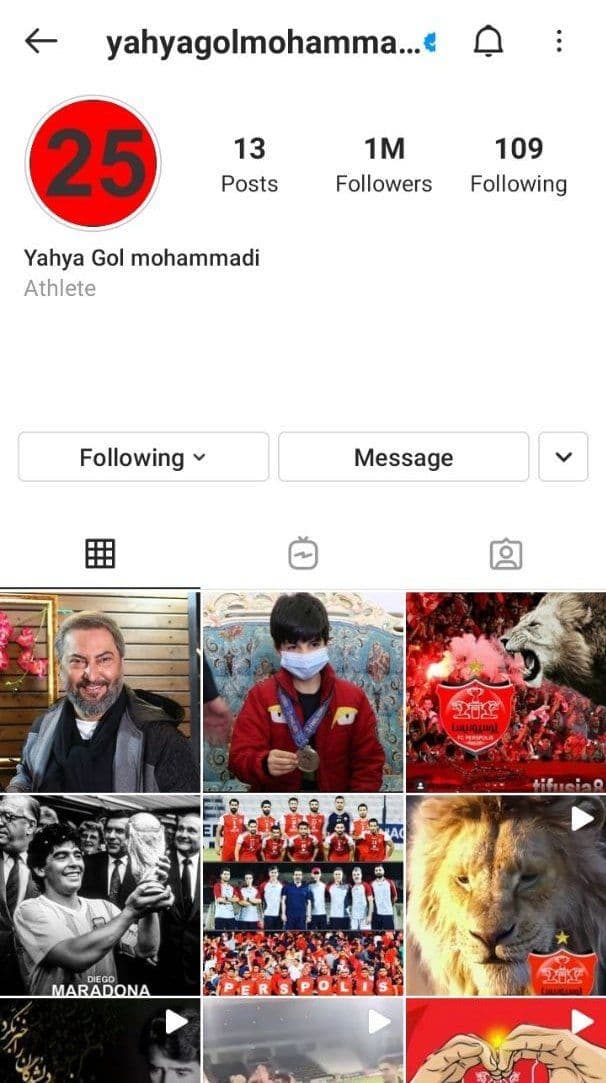Play the video post with heart-shaped hands
The image size is (606, 1083).
pos(506,1042)
